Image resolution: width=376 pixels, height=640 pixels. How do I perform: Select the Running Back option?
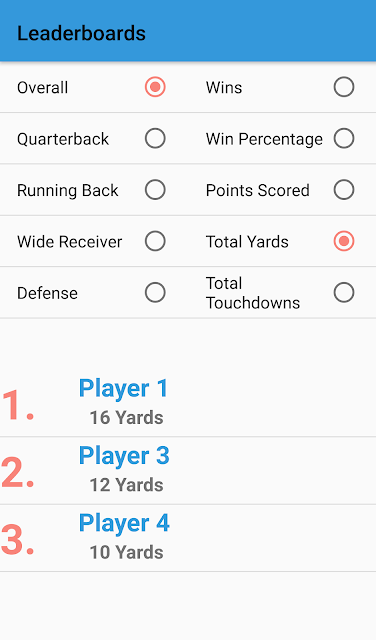pyautogui.click(x=155, y=190)
